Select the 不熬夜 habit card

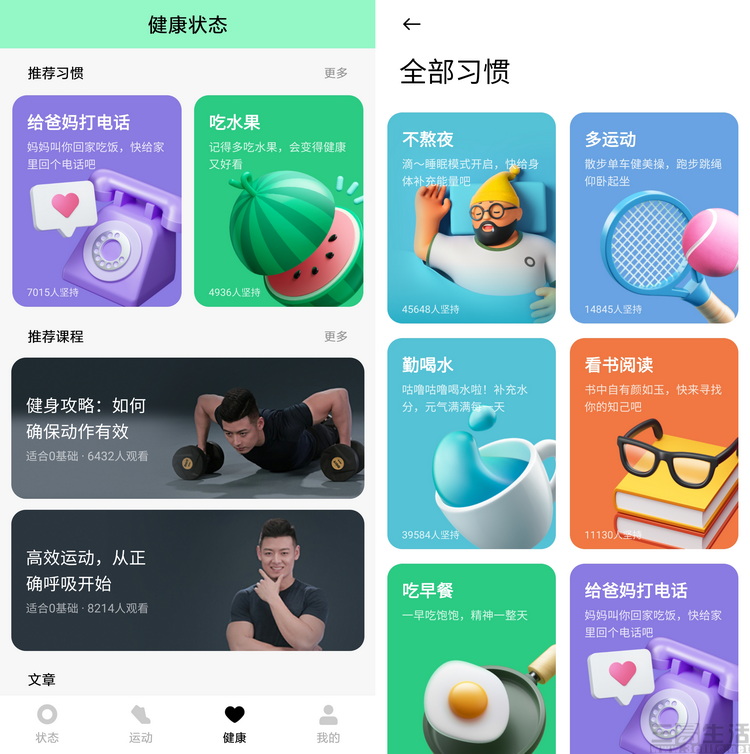click(x=471, y=217)
